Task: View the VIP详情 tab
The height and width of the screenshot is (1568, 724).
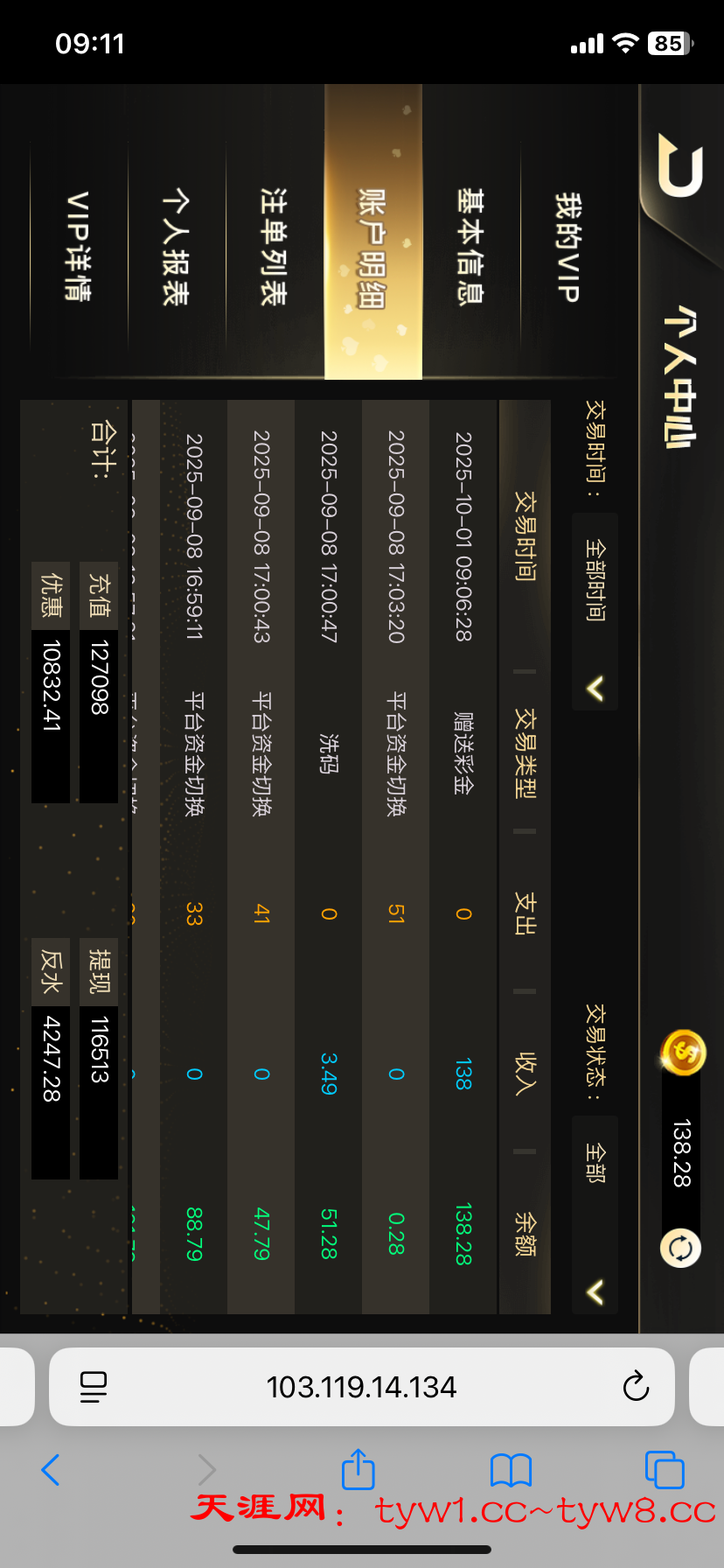Action: point(79,246)
